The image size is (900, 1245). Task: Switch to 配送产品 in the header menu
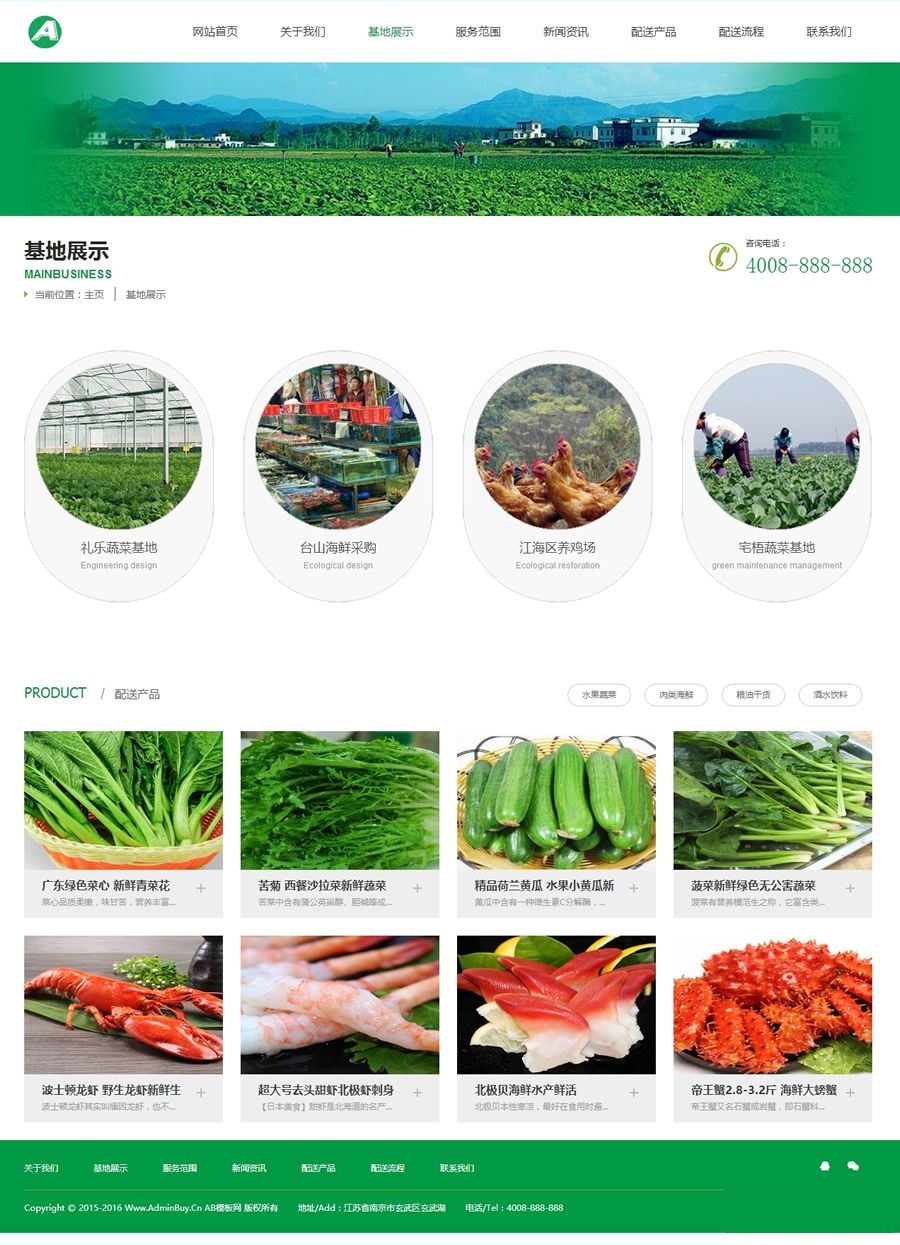click(653, 32)
